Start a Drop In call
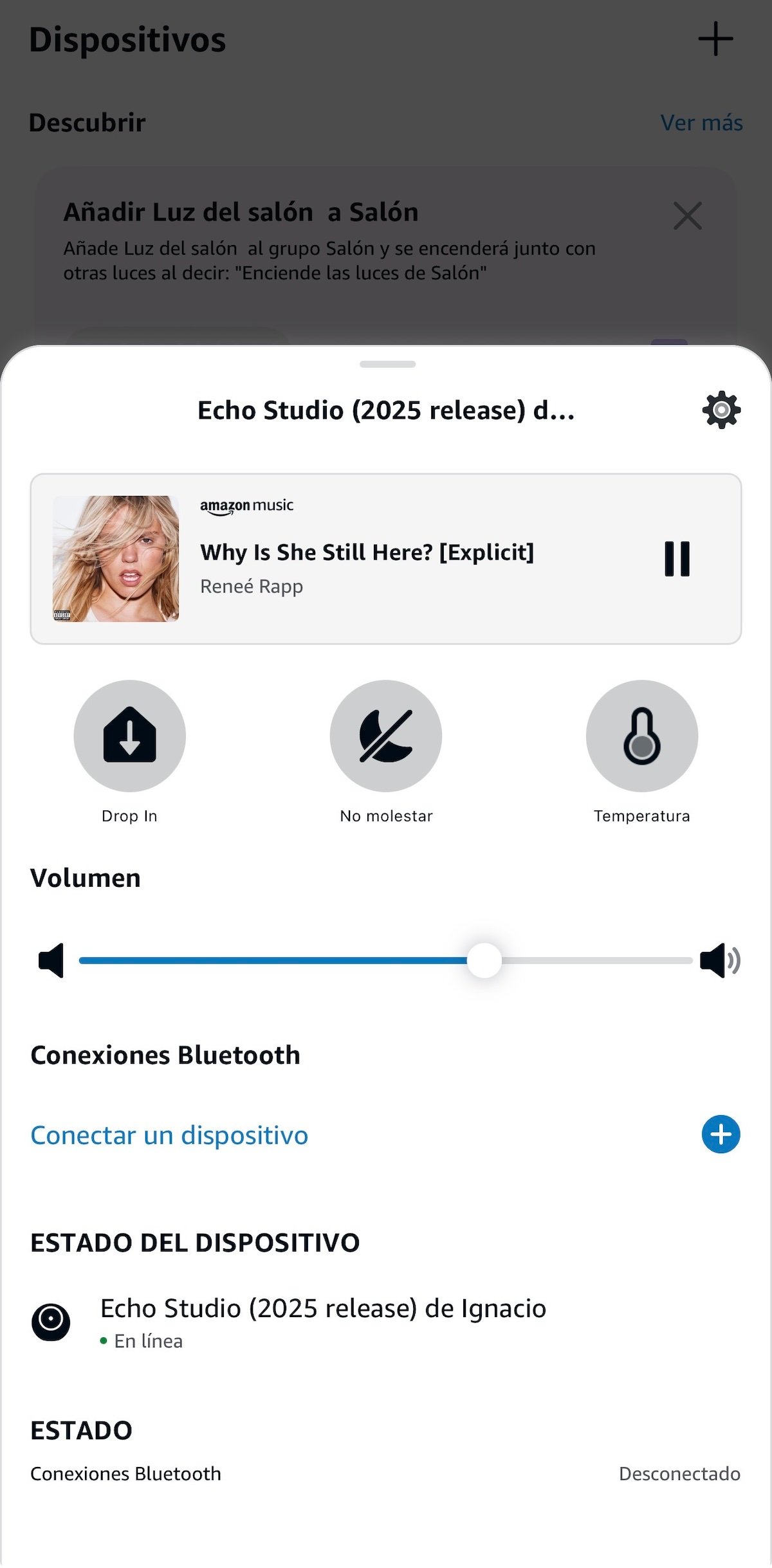Viewport: 772px width, 1568px height. click(x=130, y=736)
